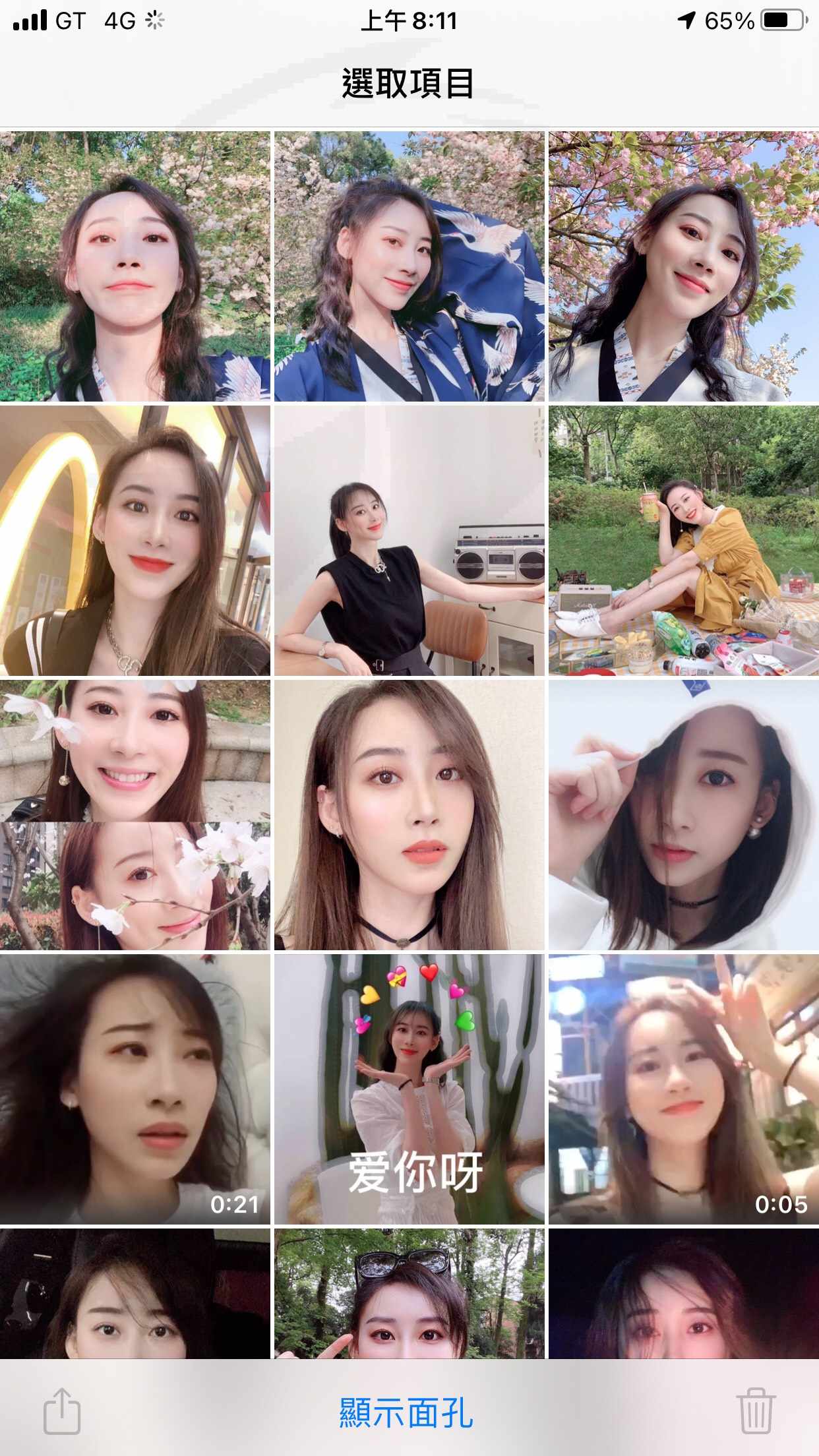Tap the 顯示面孔 button

406,1412
